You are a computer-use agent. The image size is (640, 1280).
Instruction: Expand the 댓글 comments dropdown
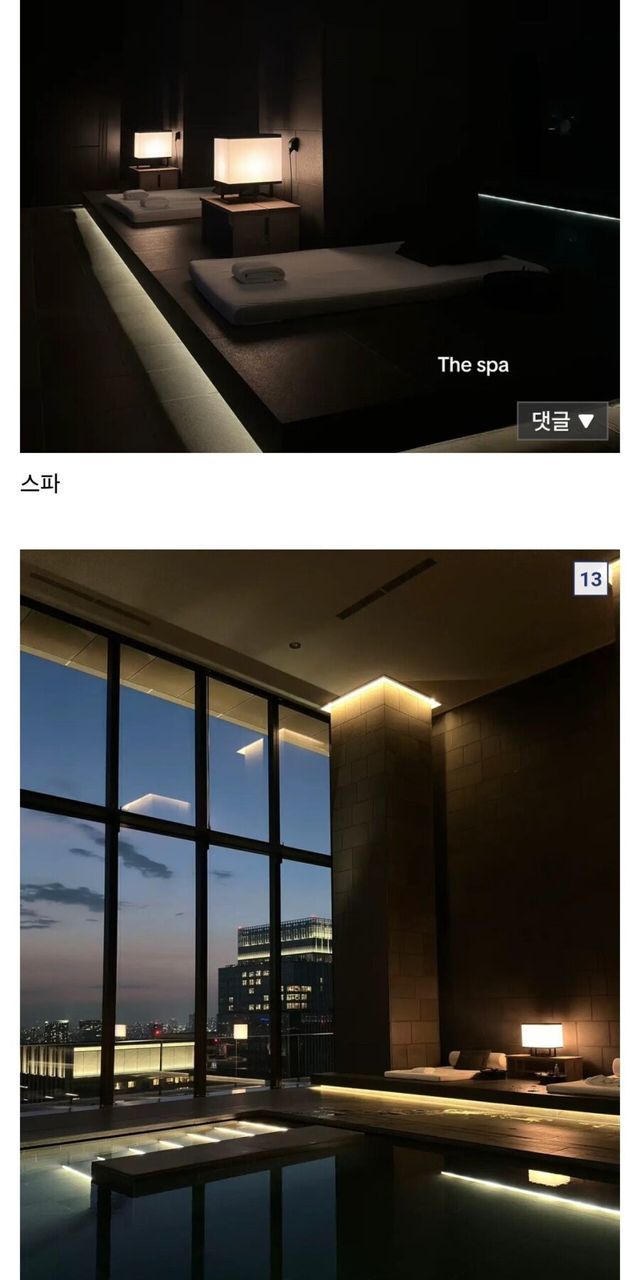pyautogui.click(x=562, y=421)
